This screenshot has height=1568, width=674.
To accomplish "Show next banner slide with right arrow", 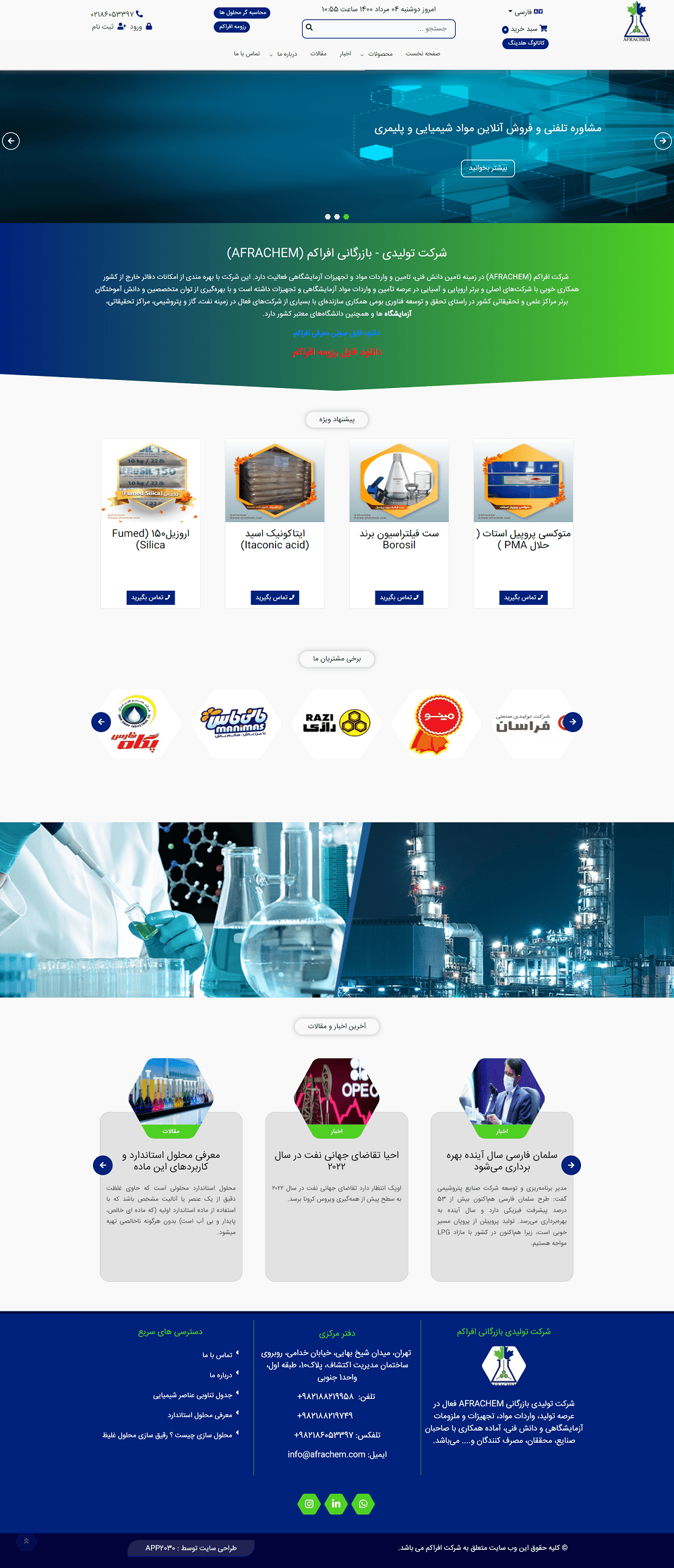I will point(663,141).
